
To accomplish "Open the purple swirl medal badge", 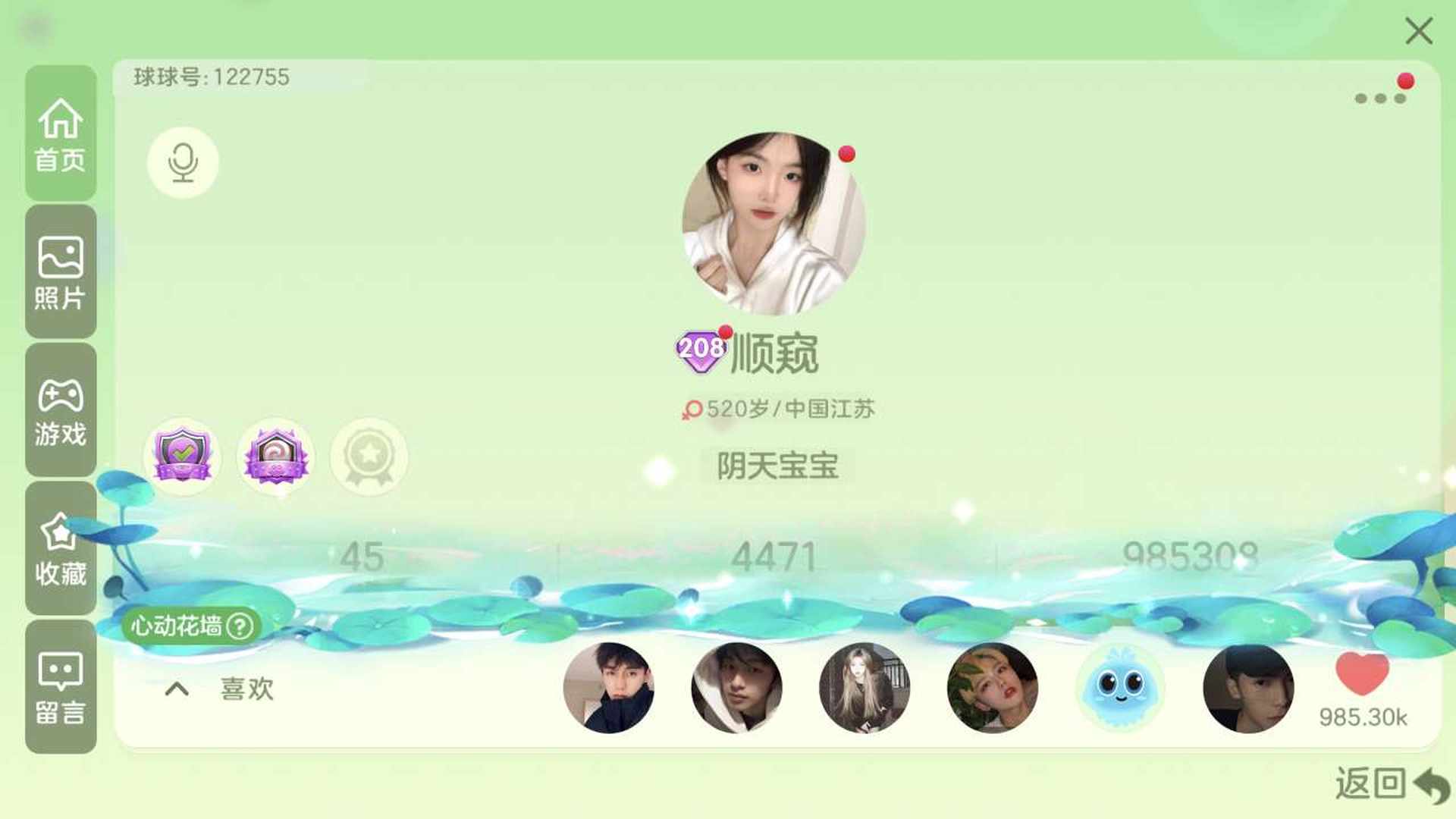I will tap(275, 457).
